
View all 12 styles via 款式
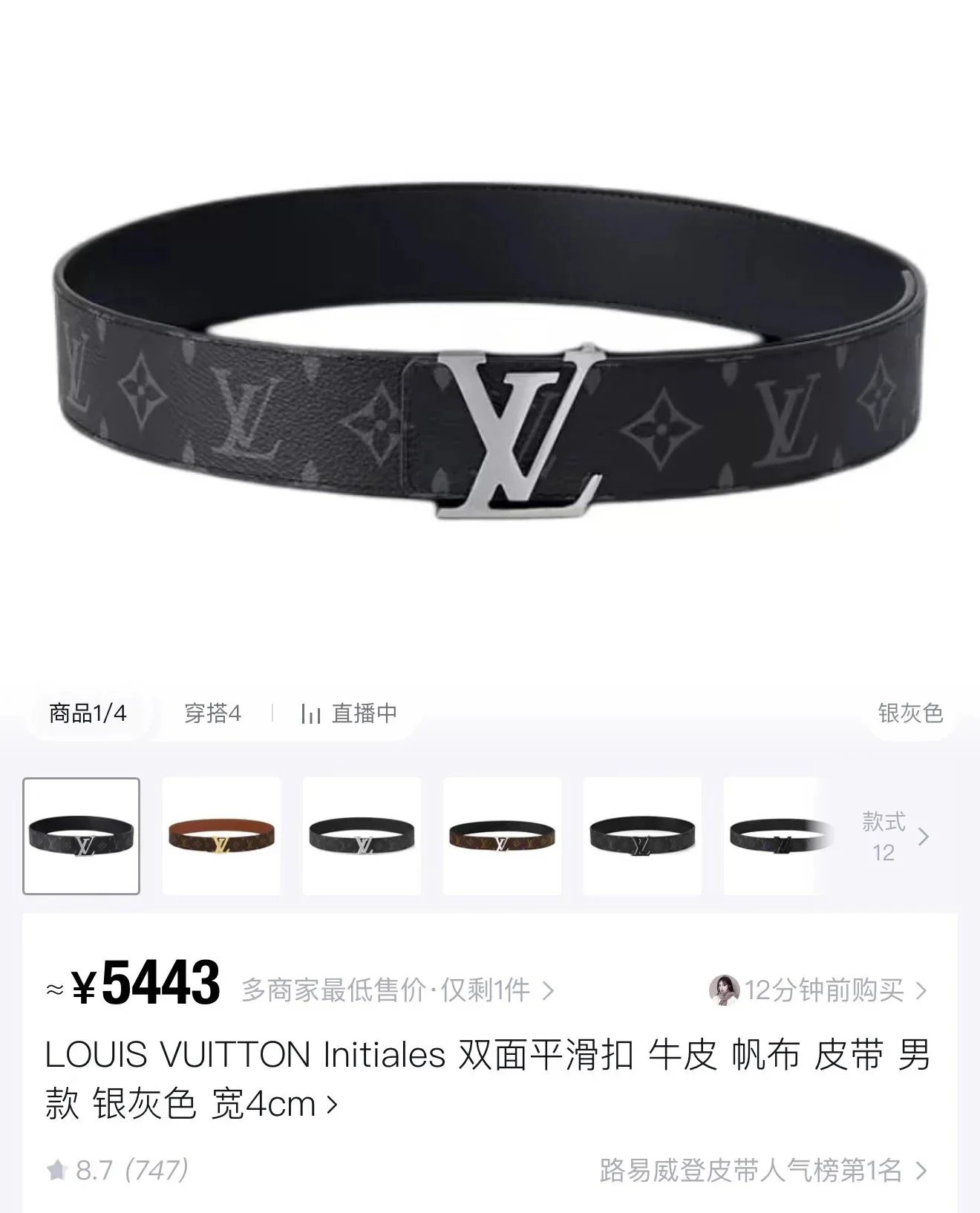(x=894, y=837)
